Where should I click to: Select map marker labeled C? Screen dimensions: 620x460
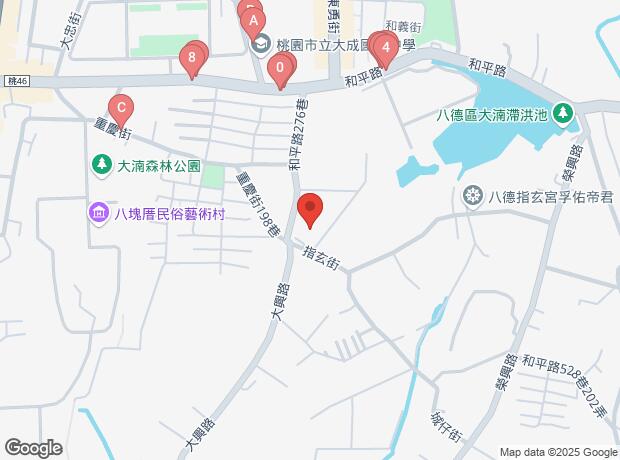click(x=120, y=107)
